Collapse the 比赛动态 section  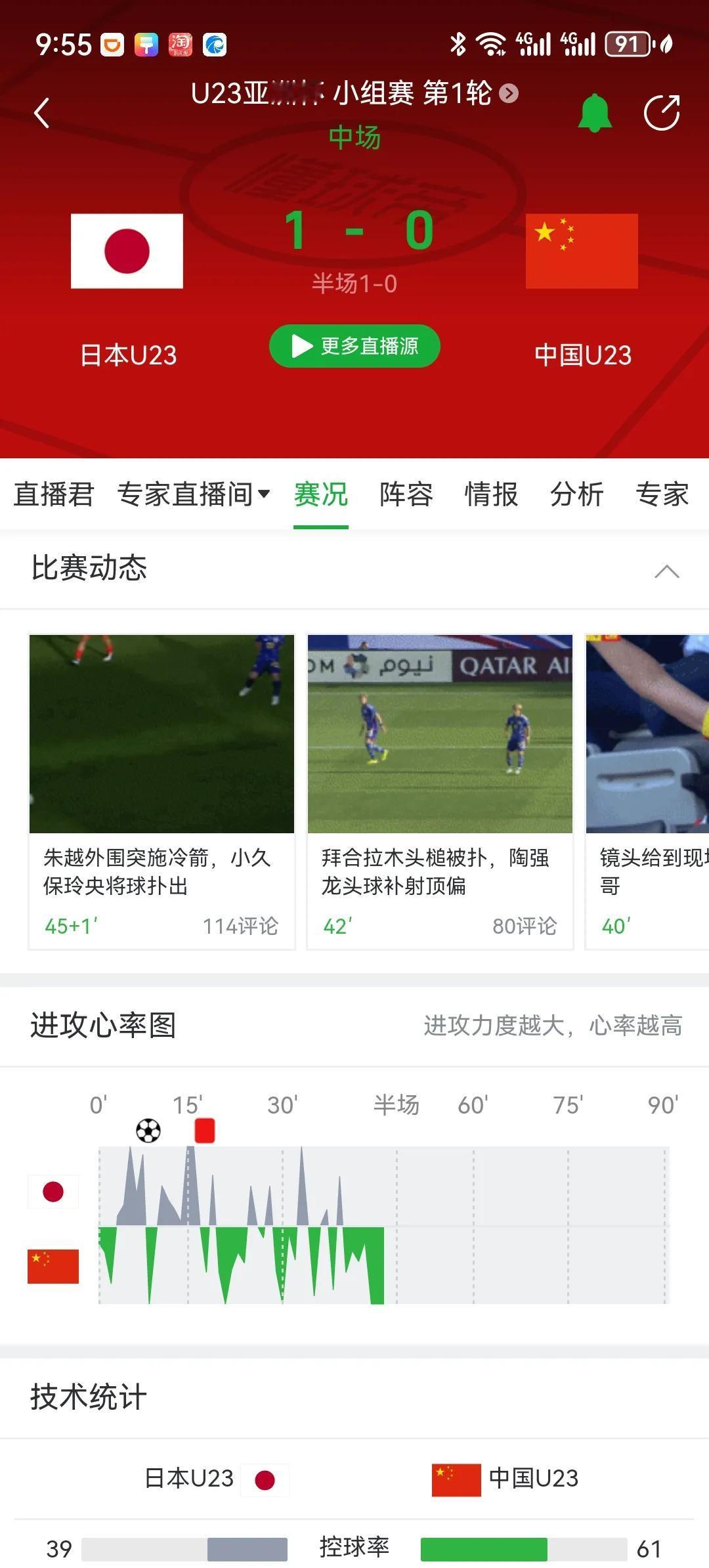coord(668,571)
